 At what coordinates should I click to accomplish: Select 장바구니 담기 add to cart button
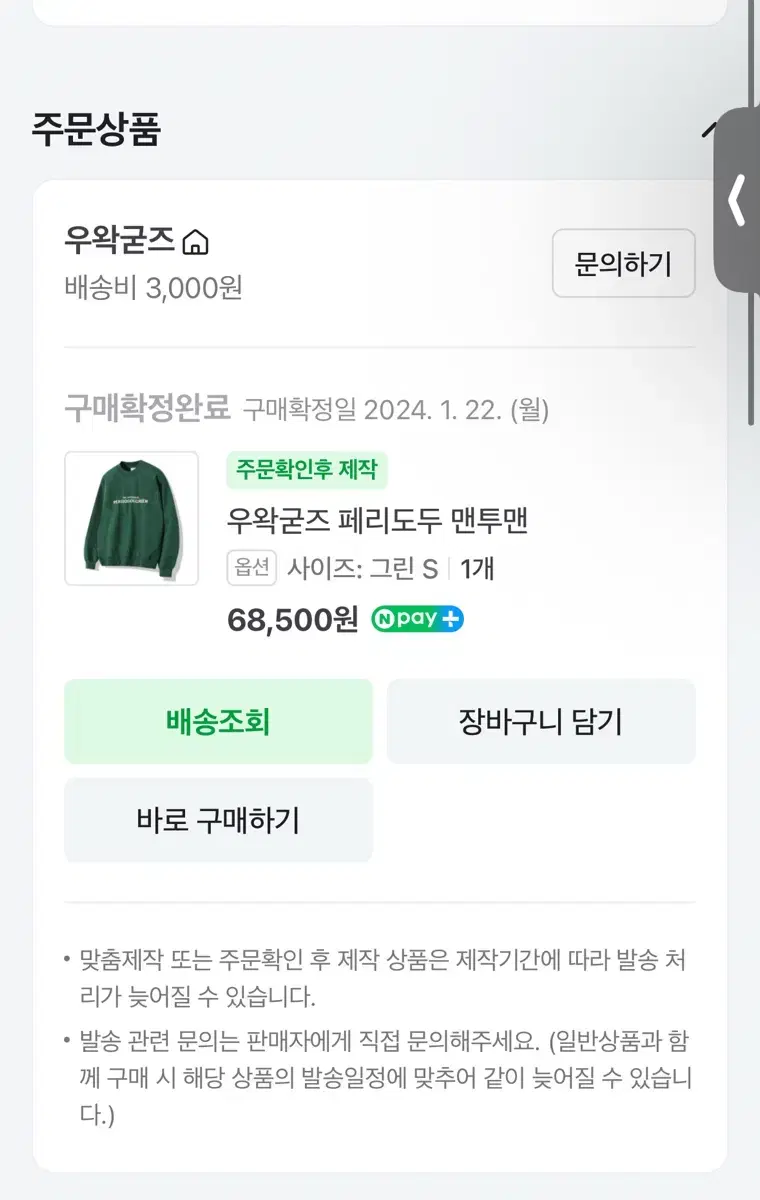[x=541, y=721]
